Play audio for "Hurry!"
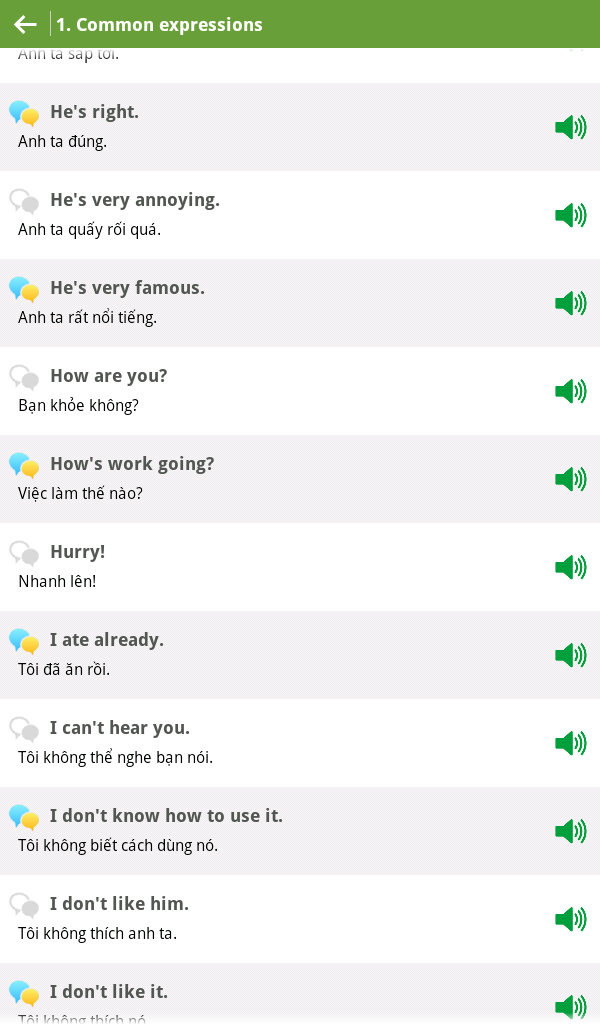The width and height of the screenshot is (600, 1024). click(x=571, y=567)
